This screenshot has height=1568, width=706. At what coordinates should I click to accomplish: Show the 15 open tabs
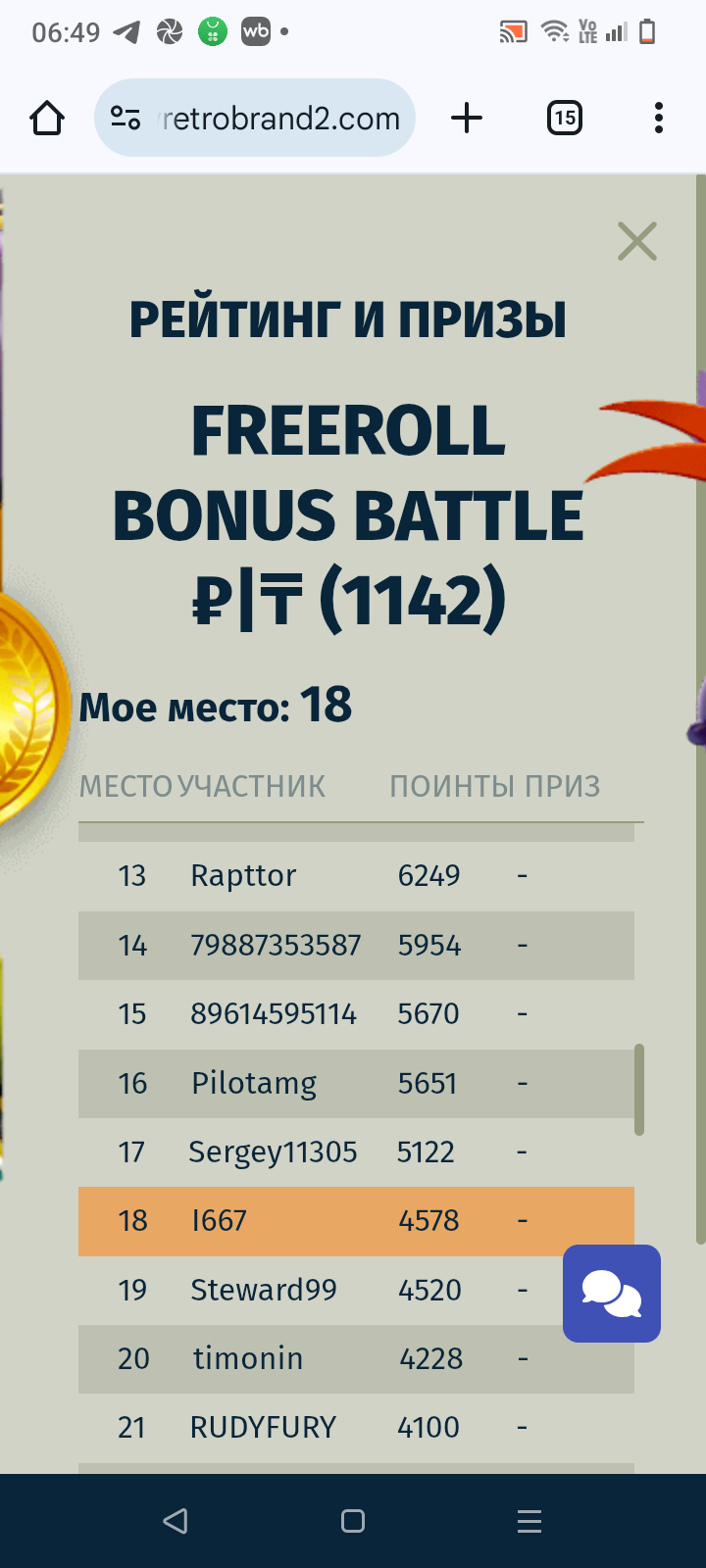(x=565, y=119)
